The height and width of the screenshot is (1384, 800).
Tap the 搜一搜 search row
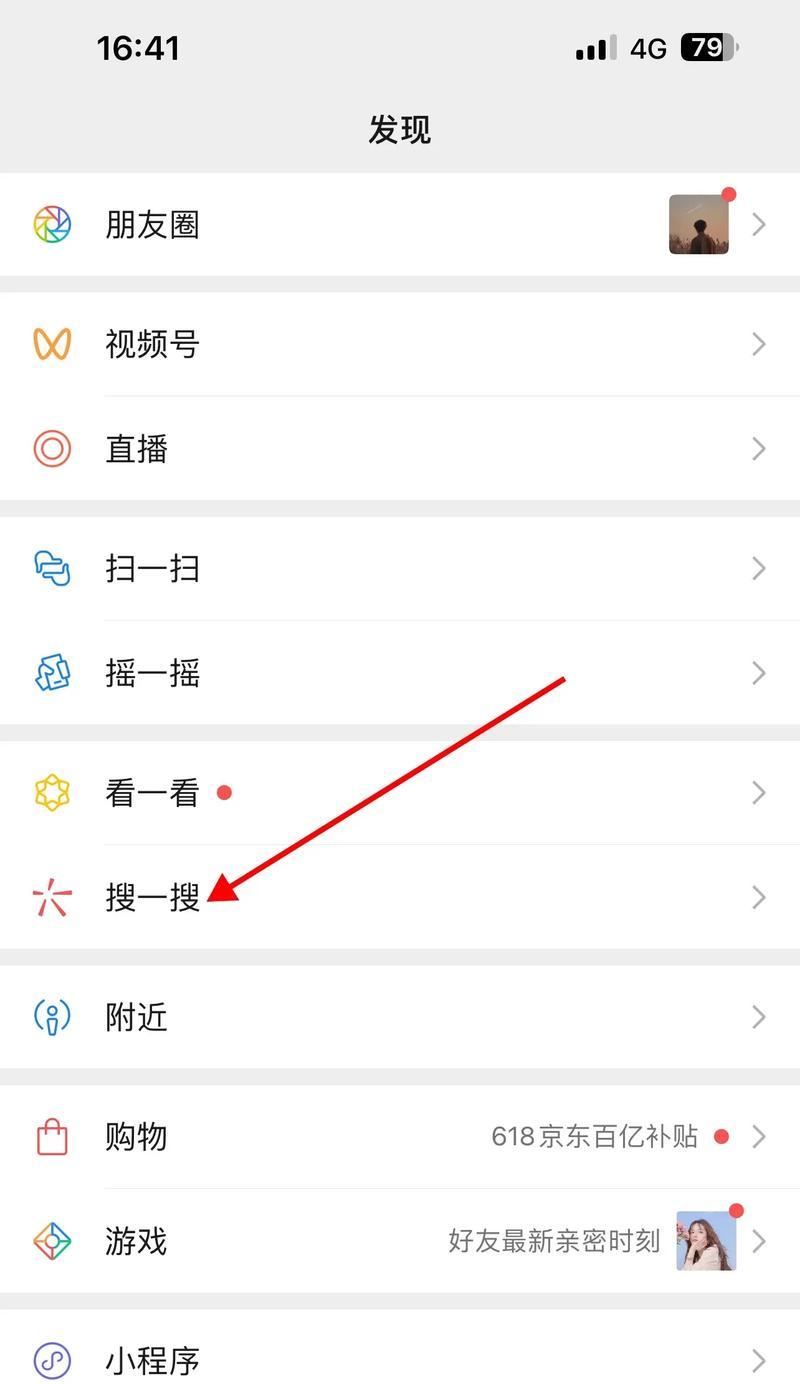[400, 897]
